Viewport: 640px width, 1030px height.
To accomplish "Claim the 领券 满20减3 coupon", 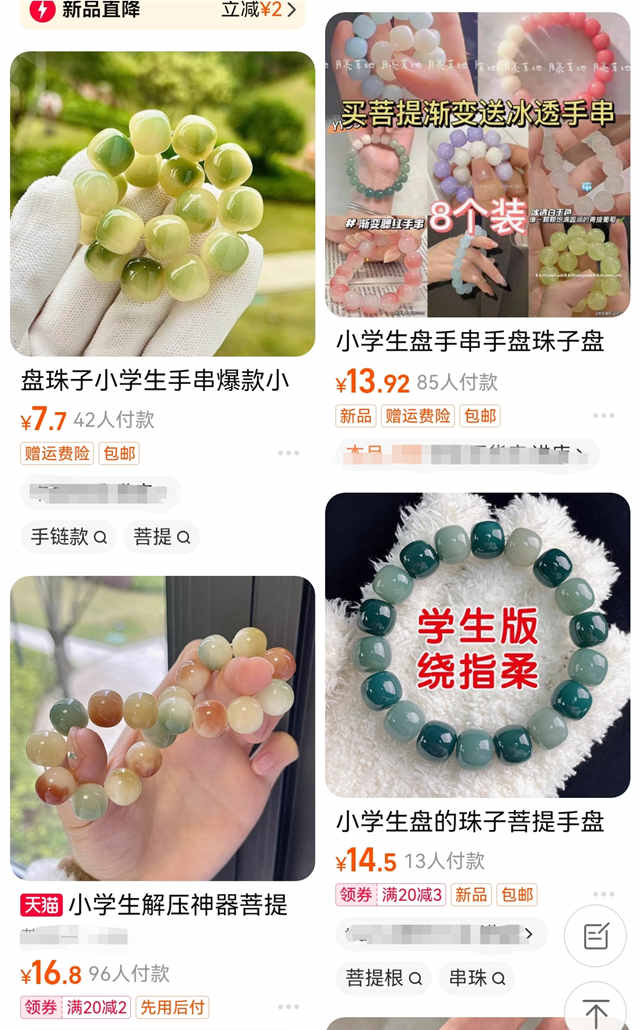I will [391, 895].
